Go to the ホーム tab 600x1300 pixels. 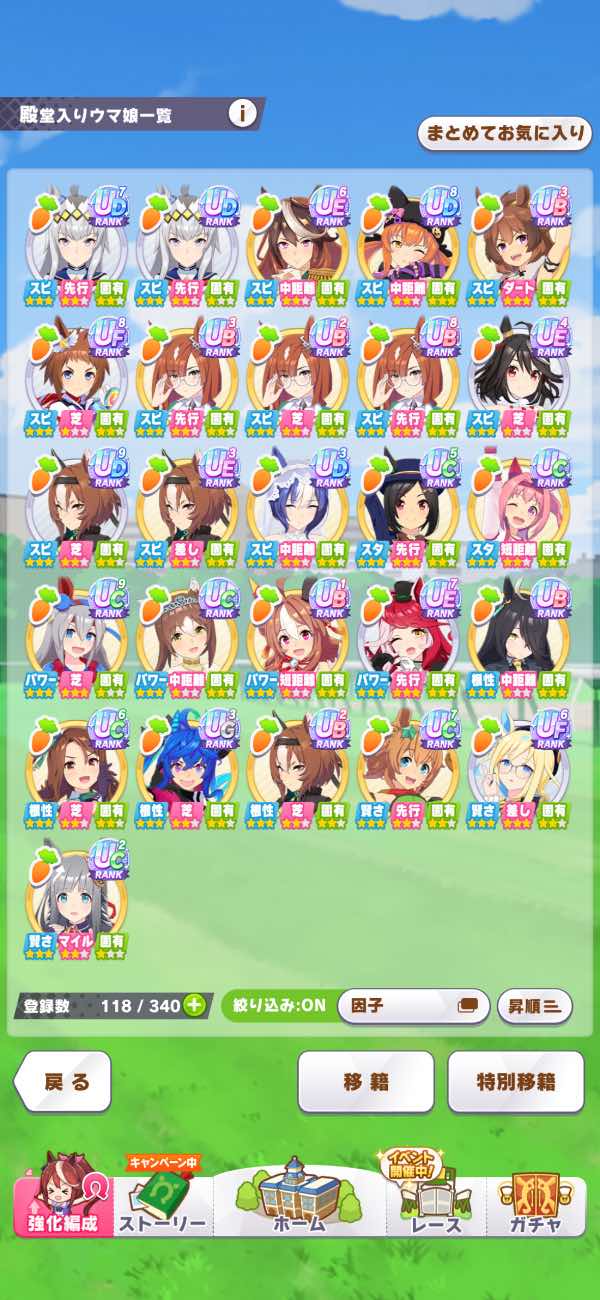pos(299,1198)
